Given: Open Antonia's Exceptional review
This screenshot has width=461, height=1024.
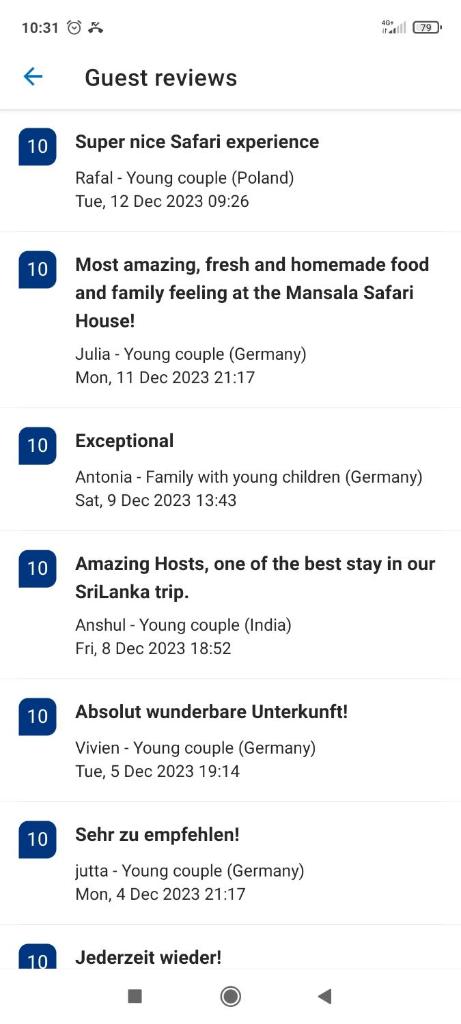Looking at the screenshot, I should tap(230, 470).
